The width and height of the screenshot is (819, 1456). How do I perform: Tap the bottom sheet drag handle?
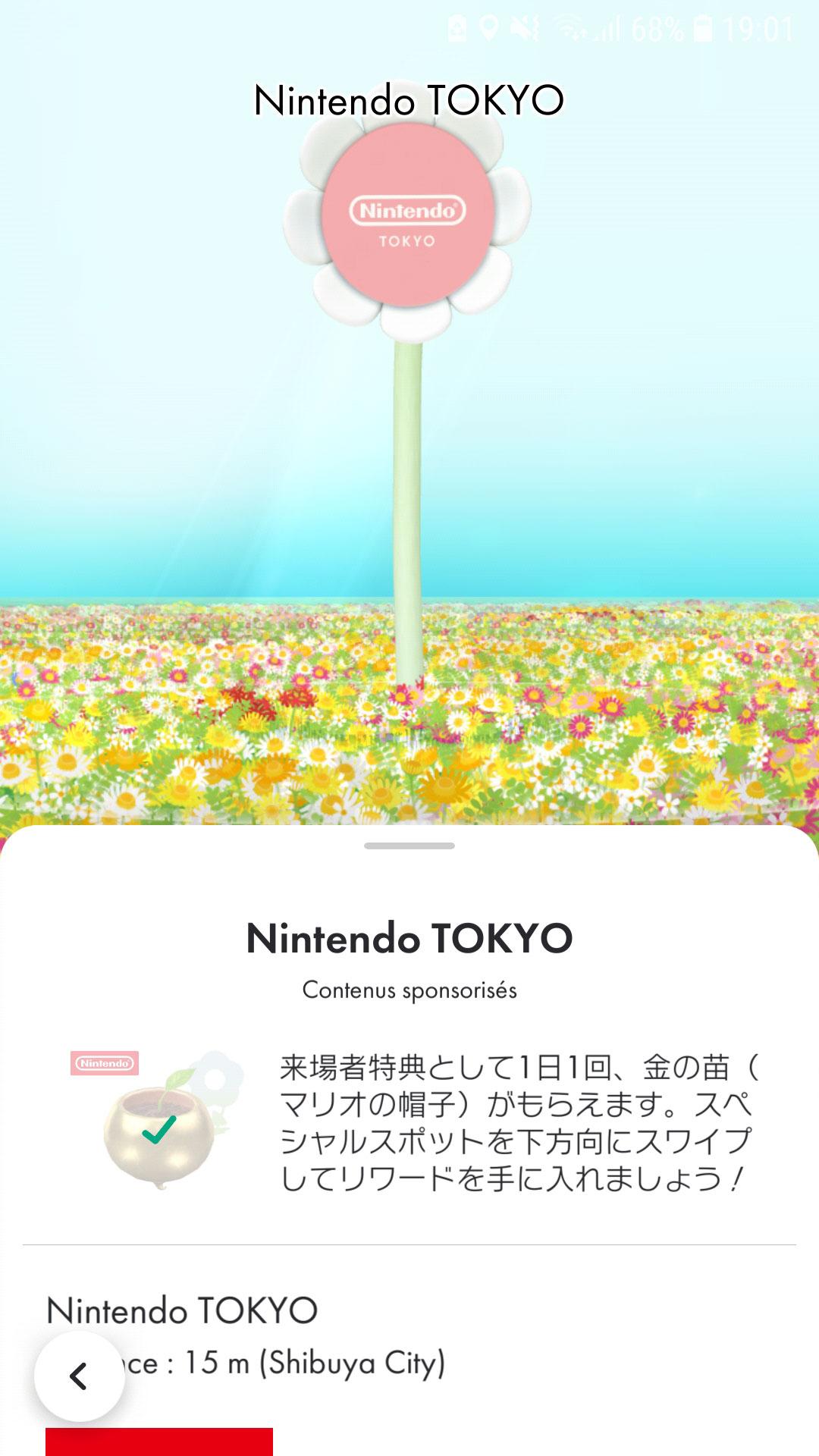[409, 846]
